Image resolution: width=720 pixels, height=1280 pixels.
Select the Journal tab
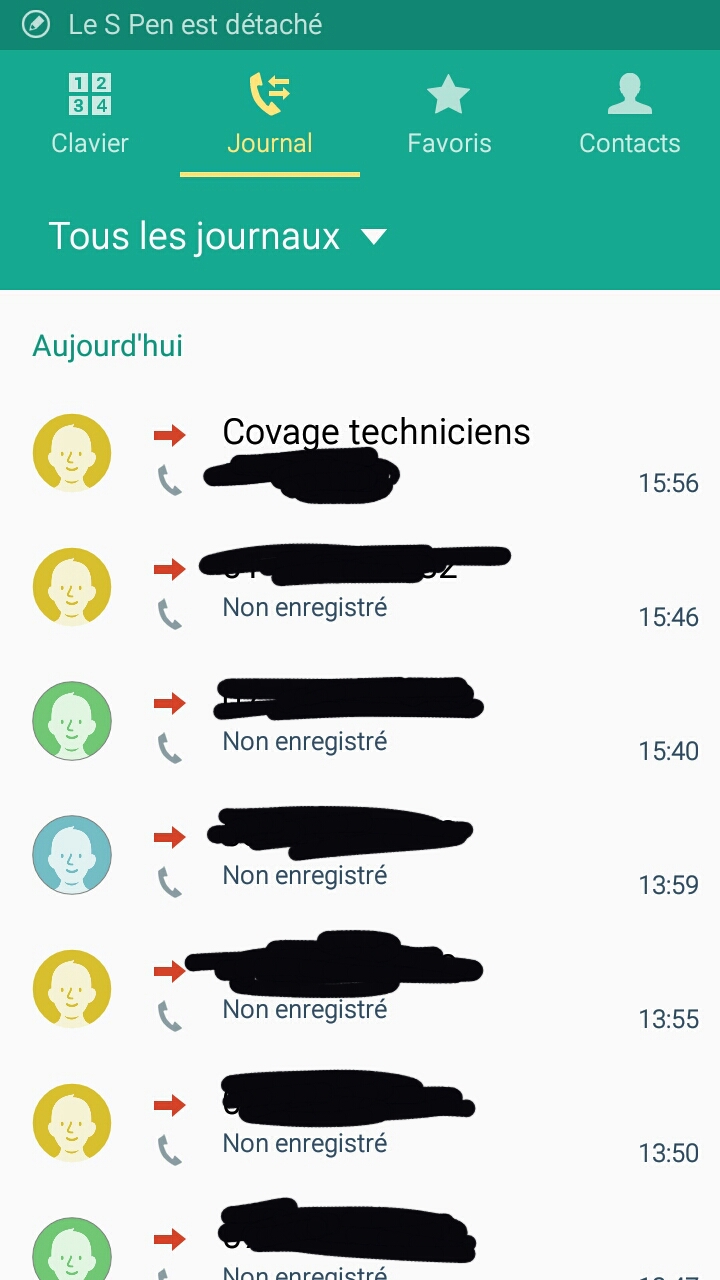(x=270, y=115)
